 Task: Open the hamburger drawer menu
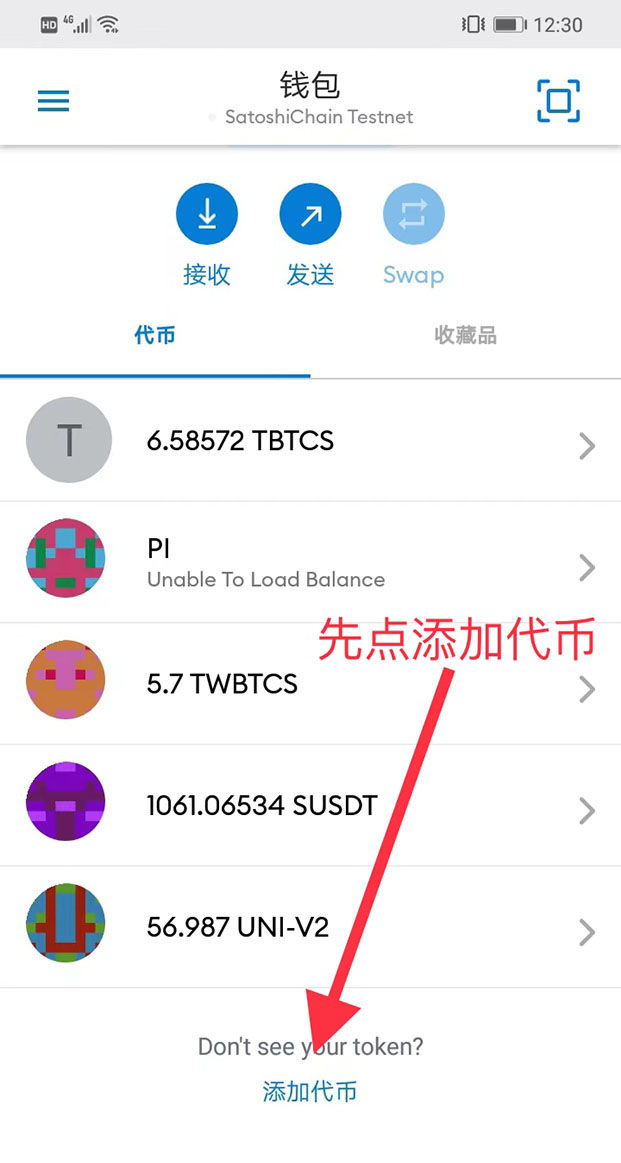pyautogui.click(x=53, y=101)
